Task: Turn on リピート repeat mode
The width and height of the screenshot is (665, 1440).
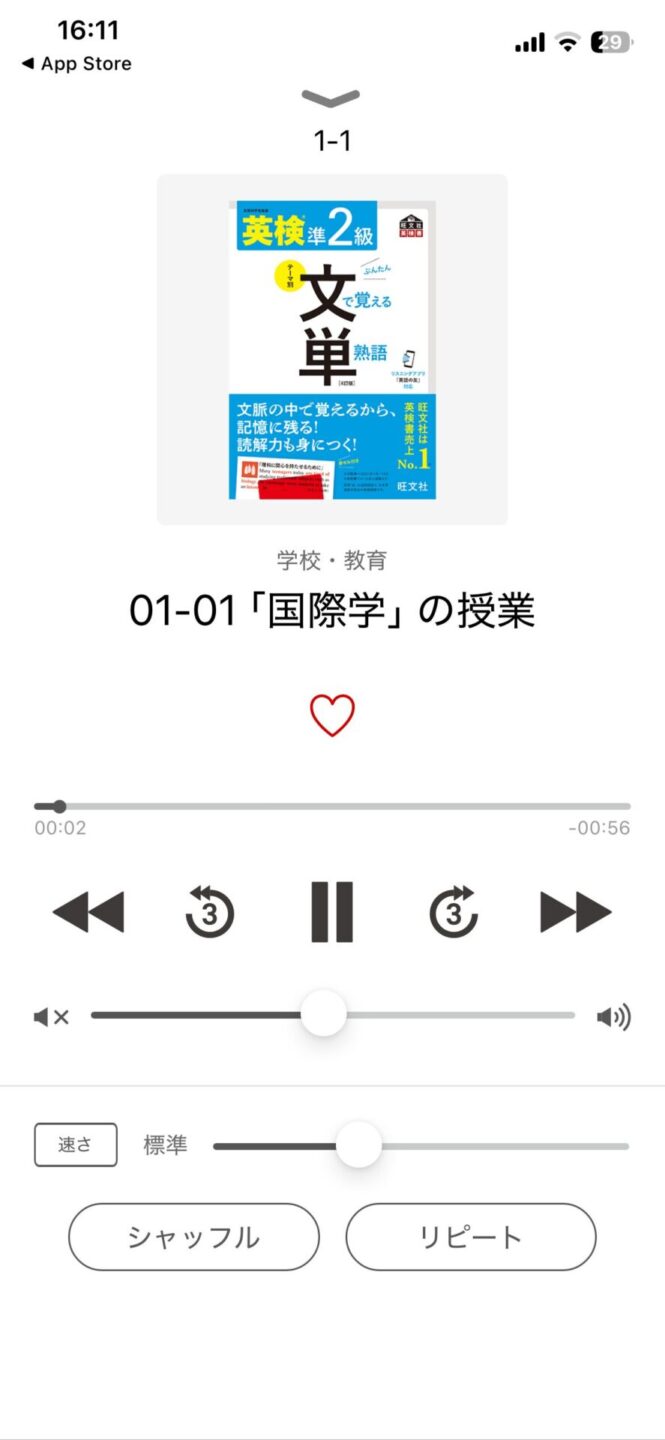Action: (471, 1237)
